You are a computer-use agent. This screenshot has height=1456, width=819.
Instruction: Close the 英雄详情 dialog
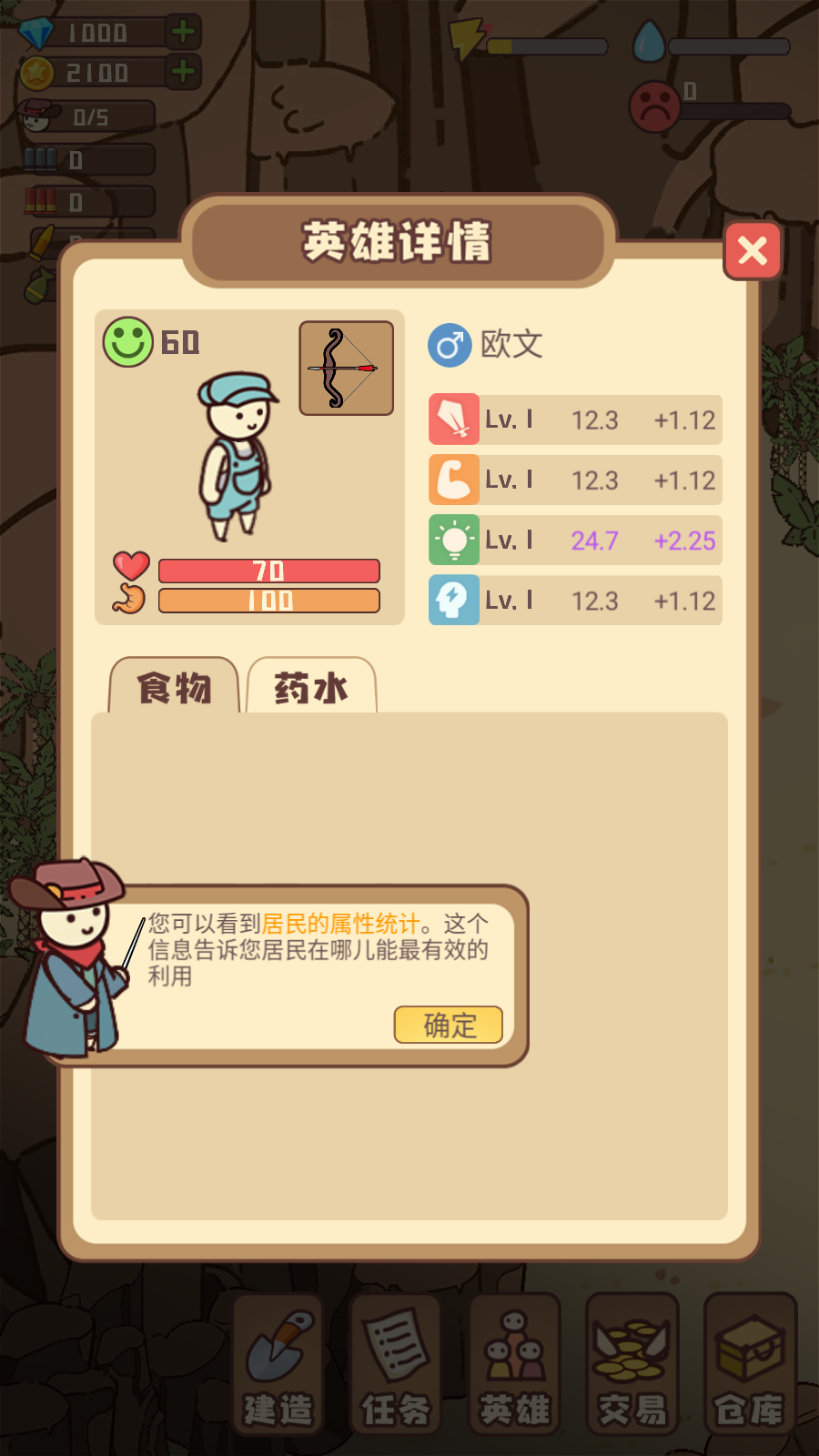coord(753,250)
